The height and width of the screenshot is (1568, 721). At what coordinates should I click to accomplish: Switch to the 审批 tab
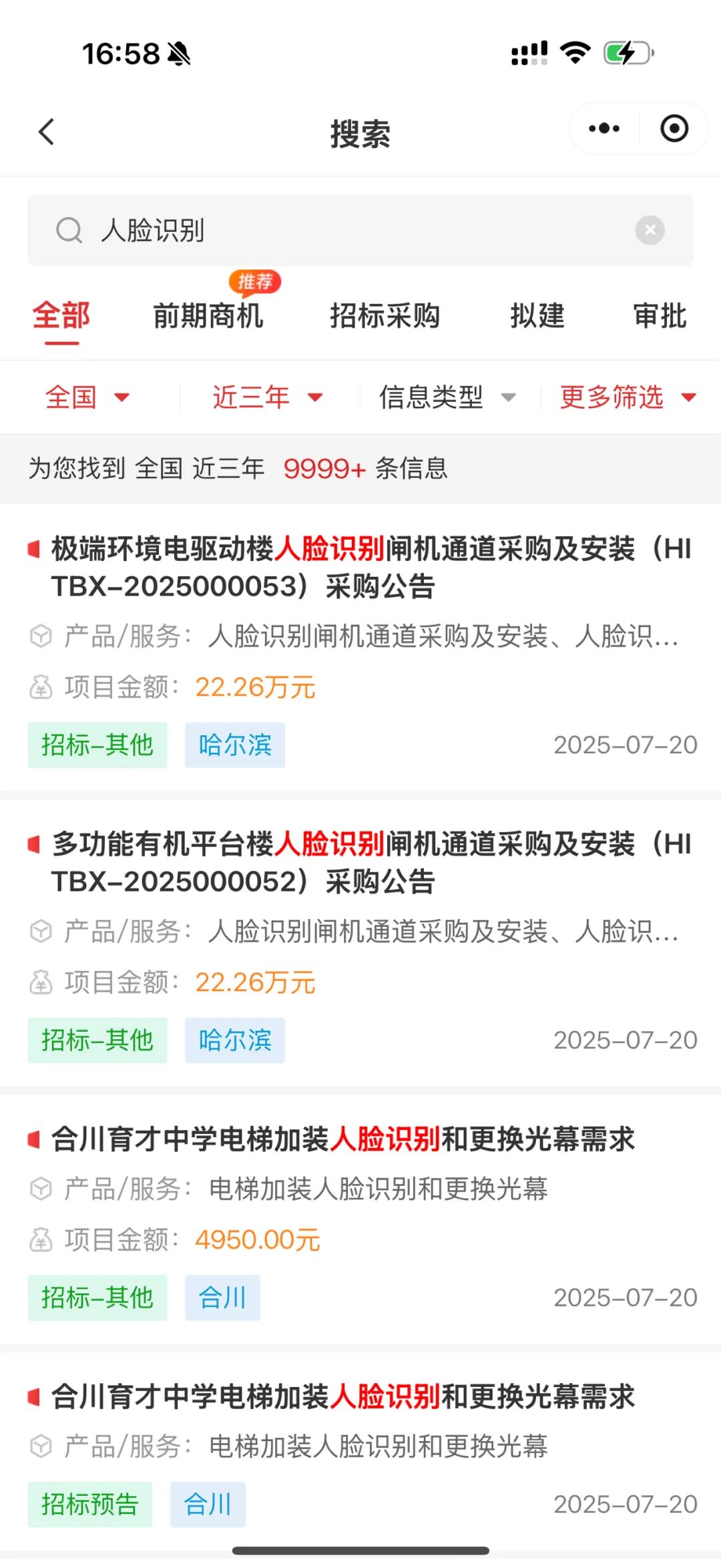660,315
